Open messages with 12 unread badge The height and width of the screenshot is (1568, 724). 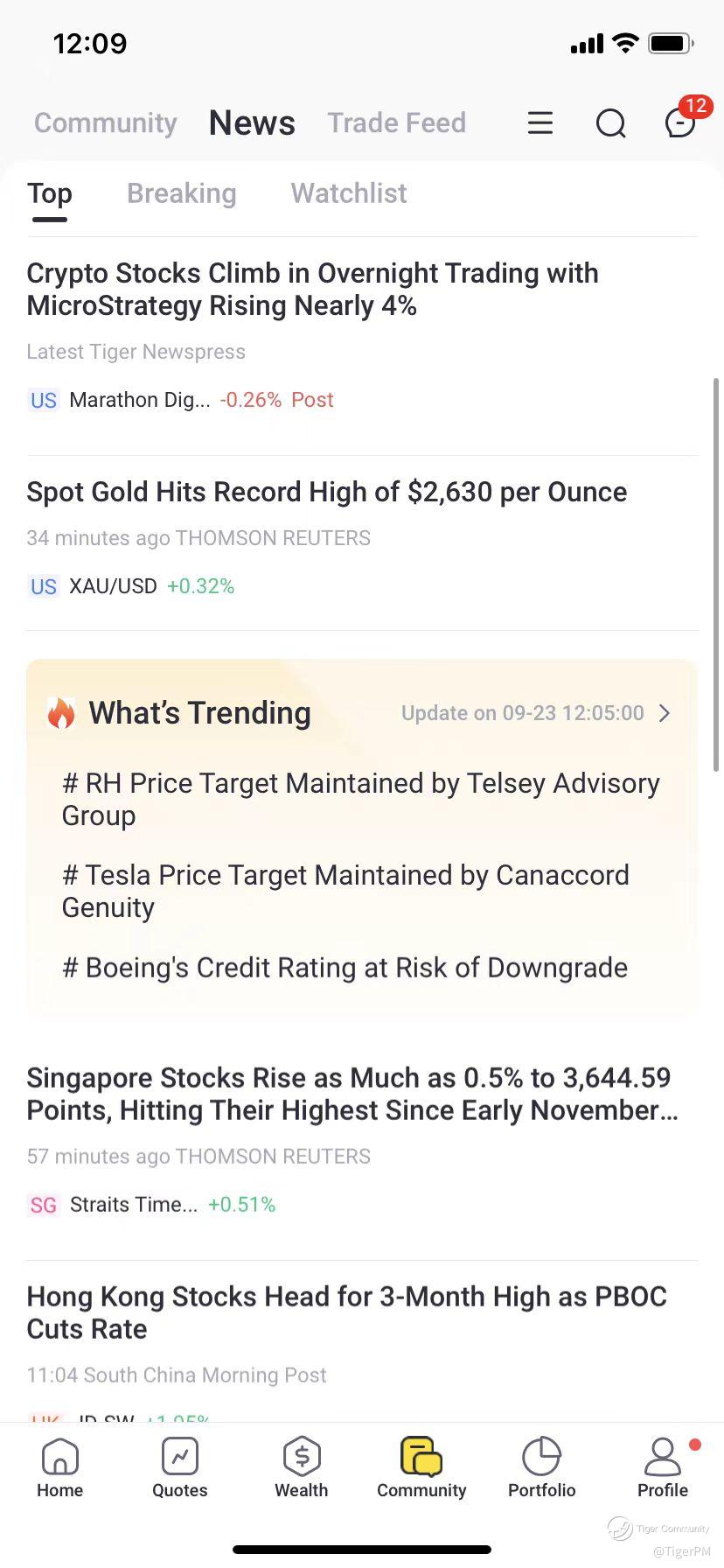(x=680, y=123)
